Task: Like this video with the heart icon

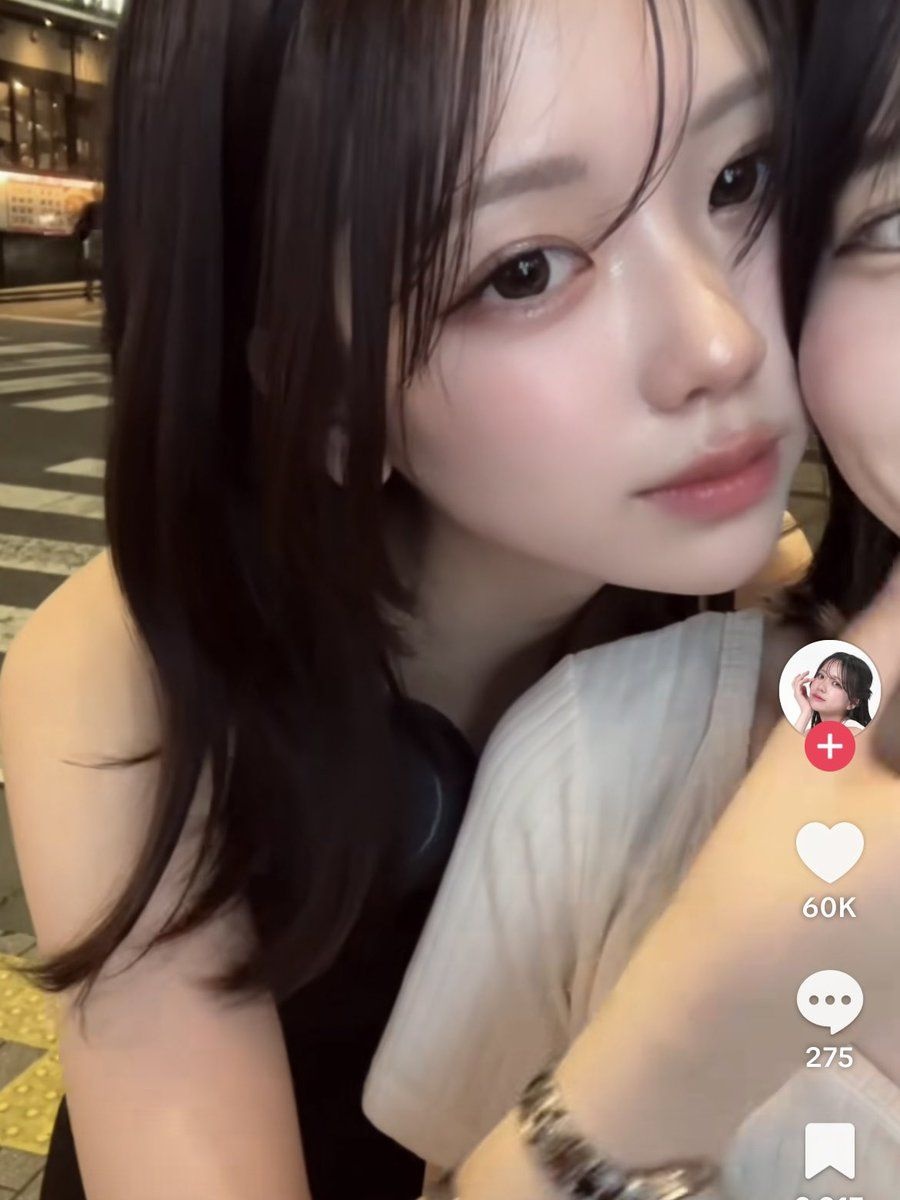Action: [x=829, y=852]
